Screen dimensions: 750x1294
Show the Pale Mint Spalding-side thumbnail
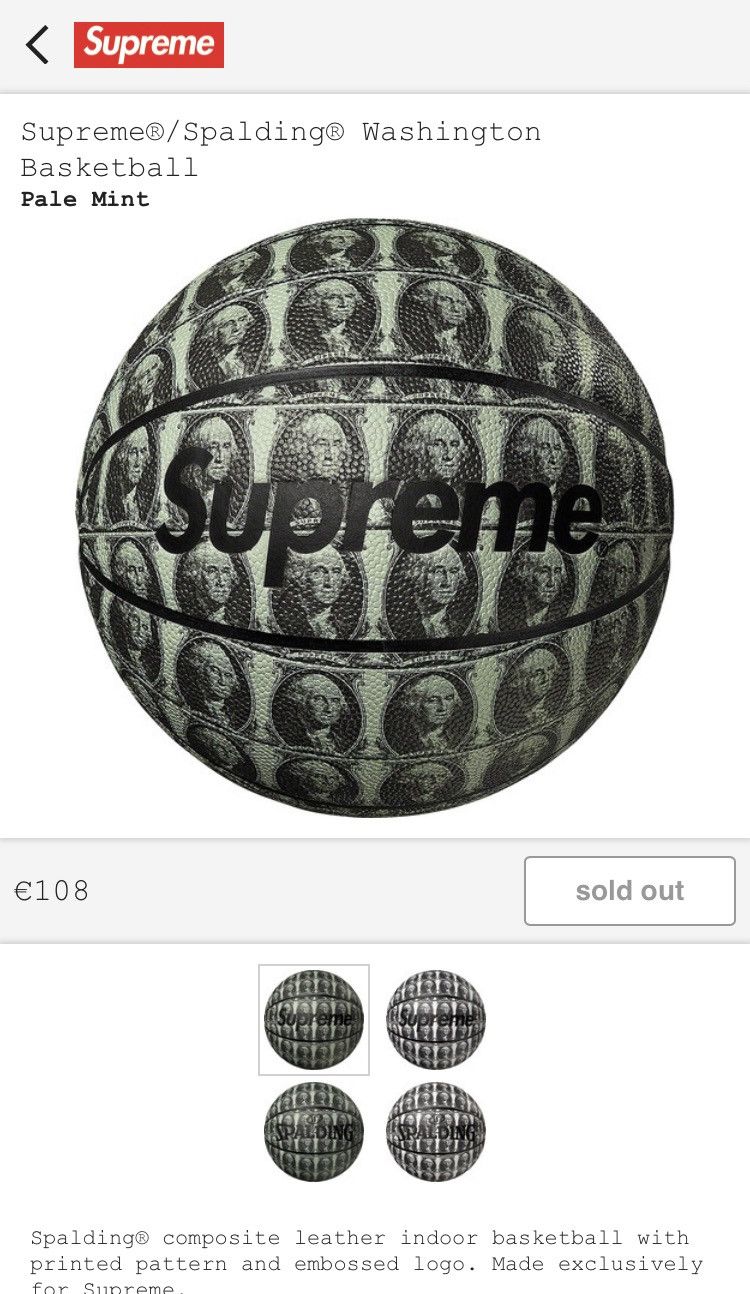314,1131
